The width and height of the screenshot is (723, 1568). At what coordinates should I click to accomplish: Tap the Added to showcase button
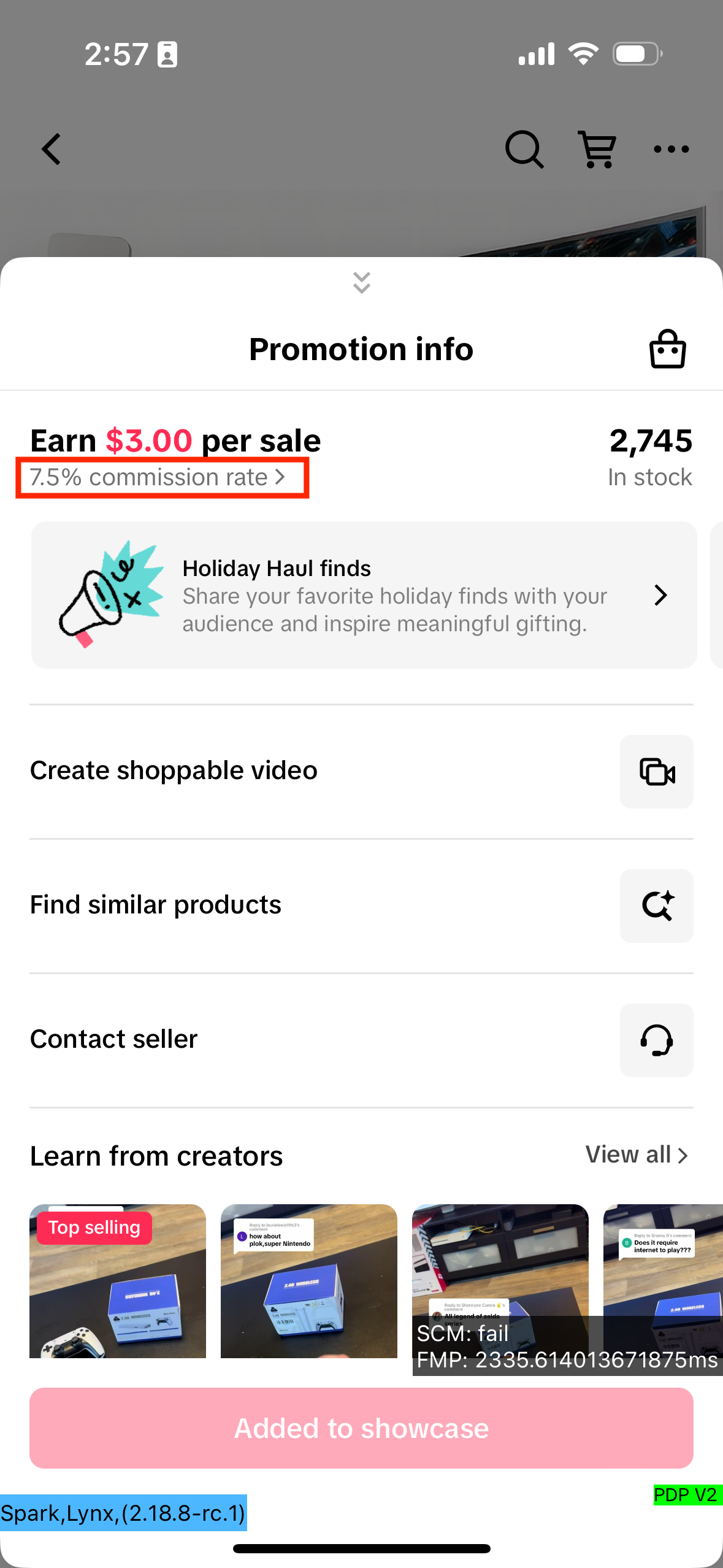(361, 1428)
